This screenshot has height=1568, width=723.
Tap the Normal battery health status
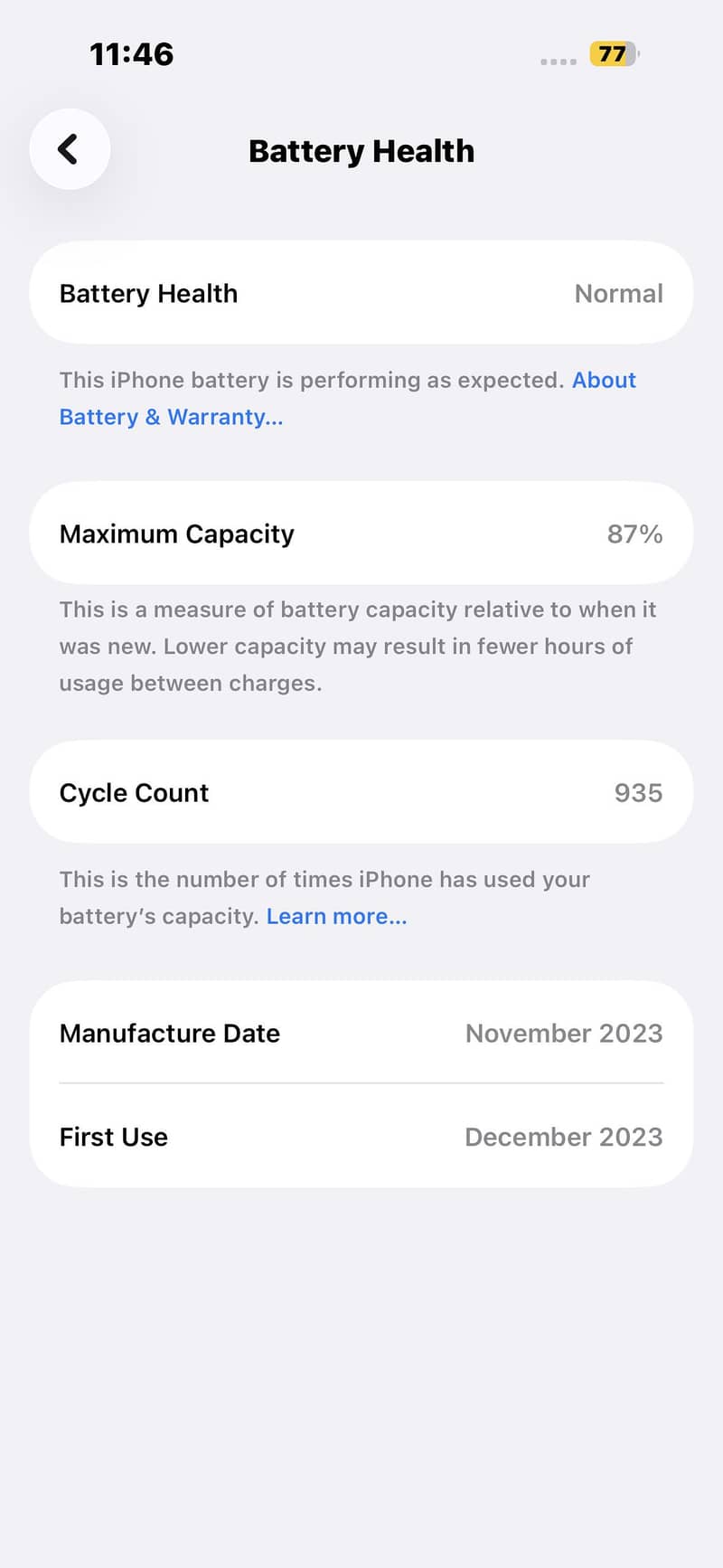tap(618, 293)
